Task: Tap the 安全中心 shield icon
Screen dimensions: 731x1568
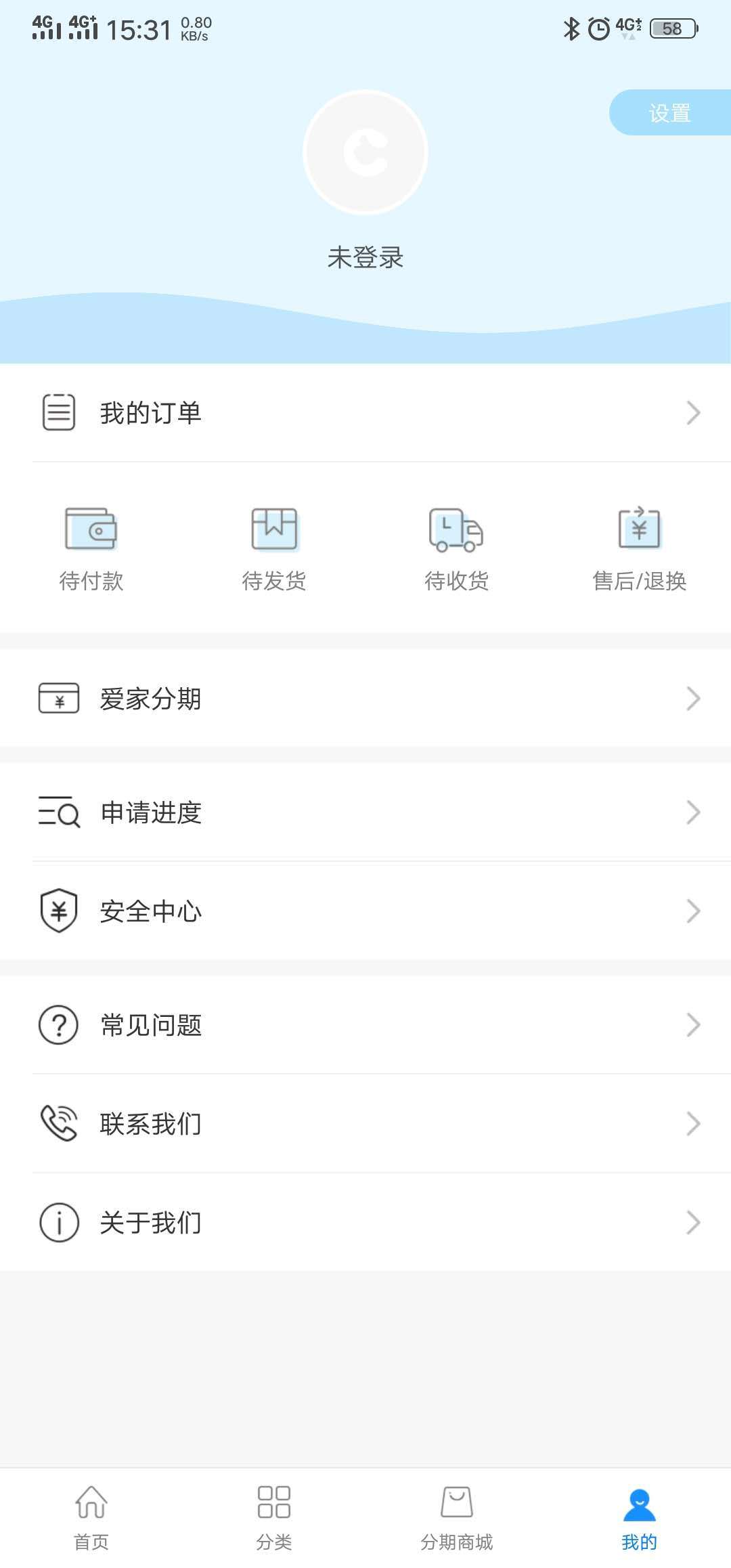Action: click(x=58, y=911)
